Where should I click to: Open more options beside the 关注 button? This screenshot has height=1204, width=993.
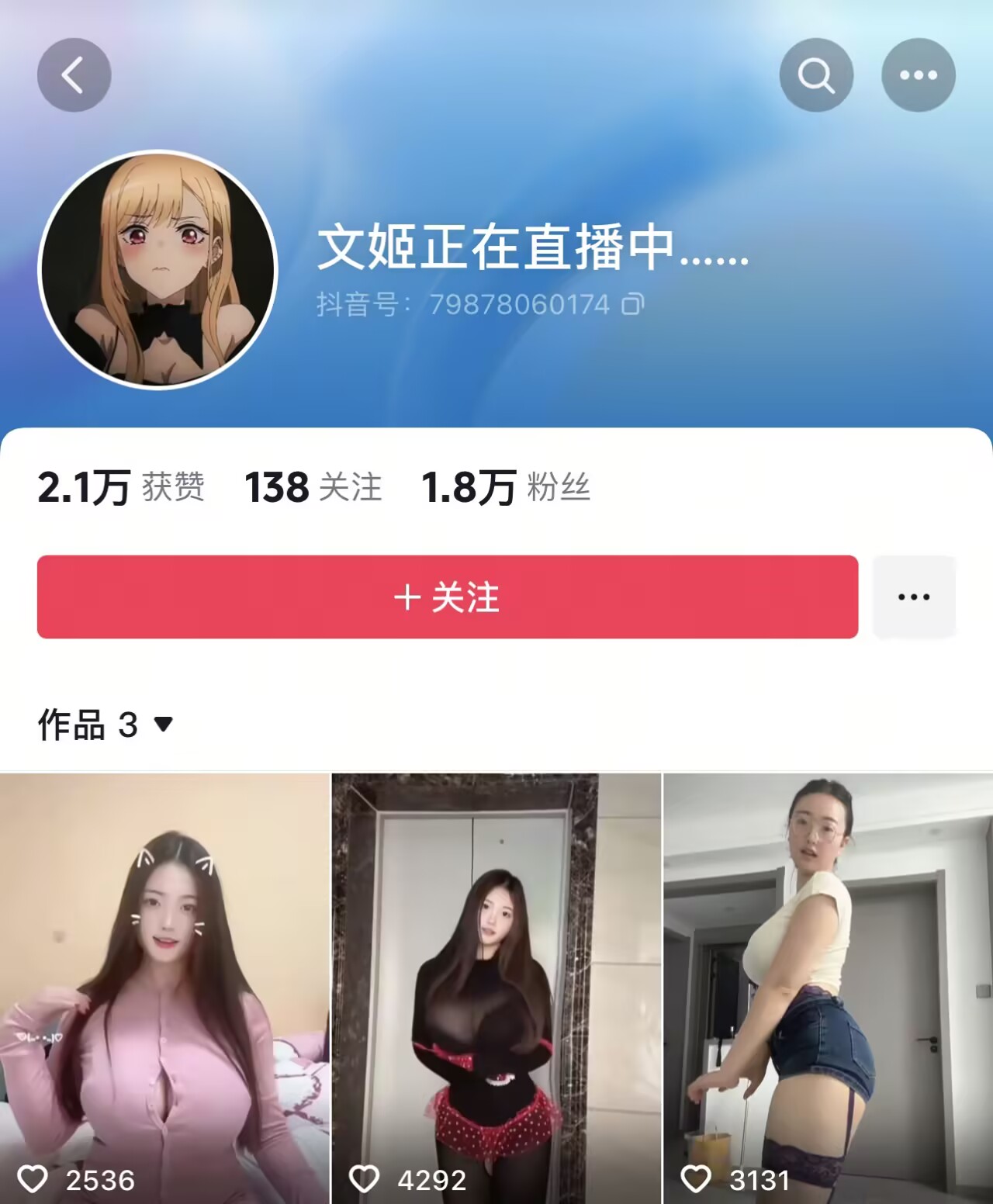[914, 597]
